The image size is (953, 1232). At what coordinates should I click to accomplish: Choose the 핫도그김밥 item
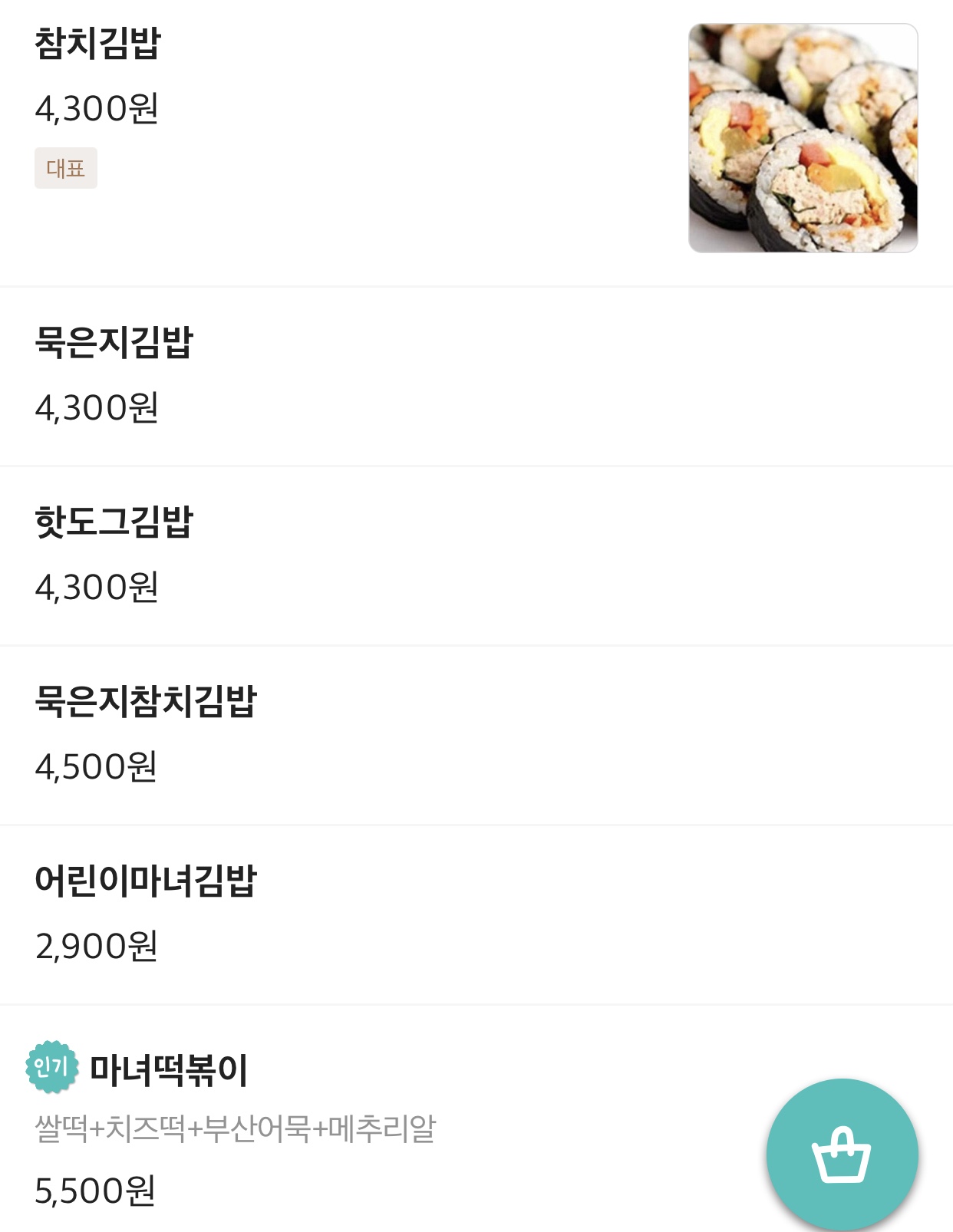pyautogui.click(x=114, y=522)
